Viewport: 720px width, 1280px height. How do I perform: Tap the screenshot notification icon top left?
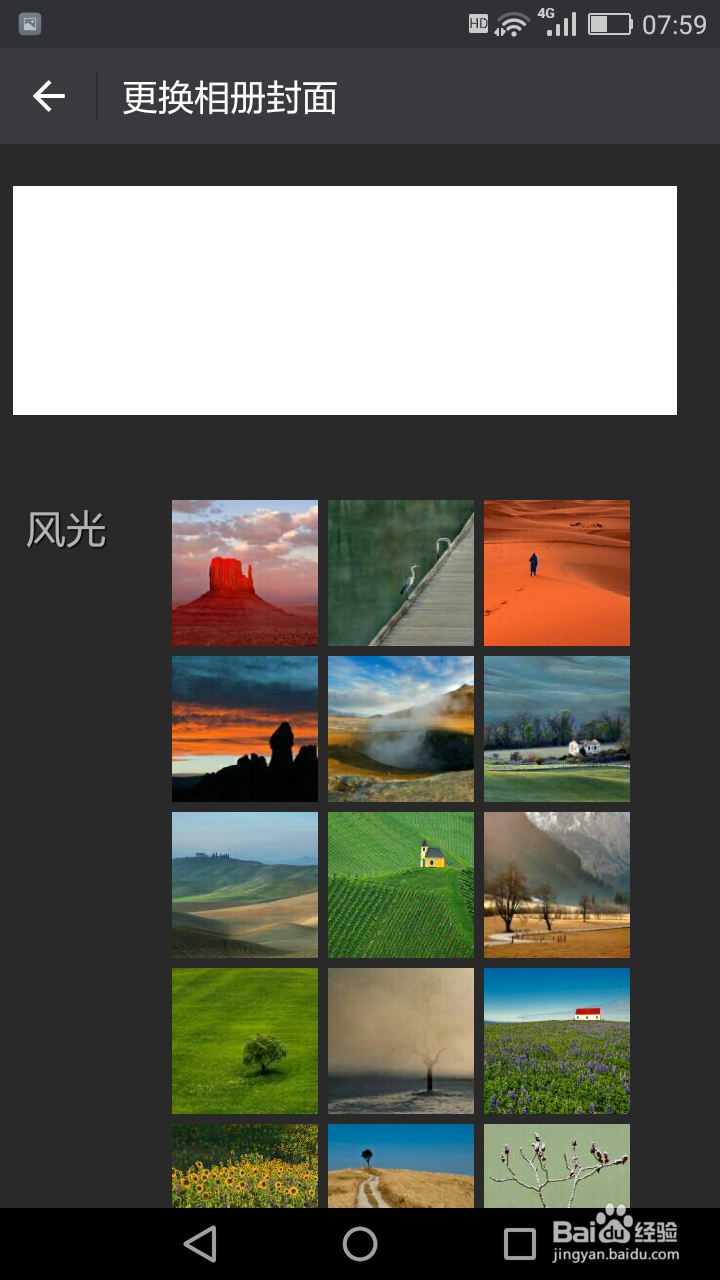29,22
